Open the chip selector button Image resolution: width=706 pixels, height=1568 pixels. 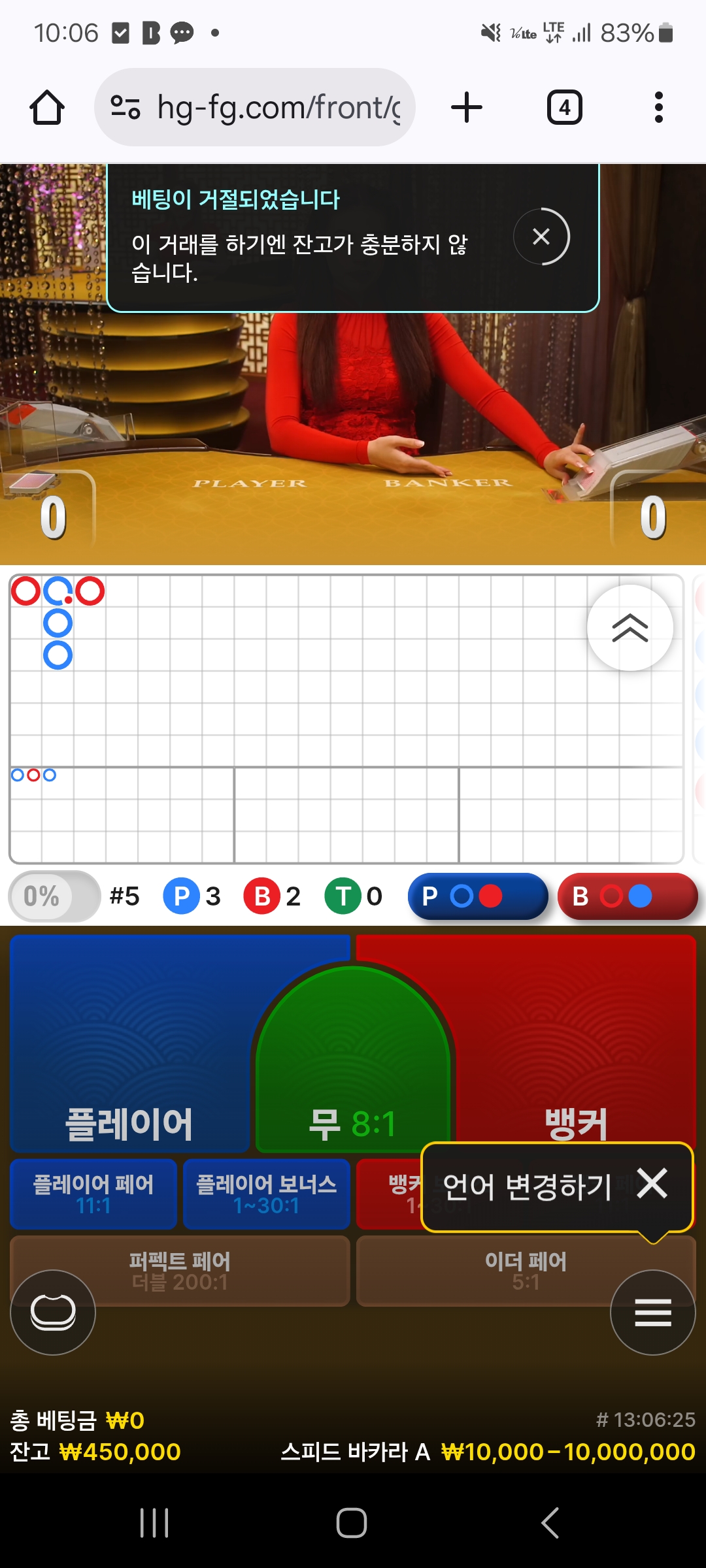tap(53, 1313)
